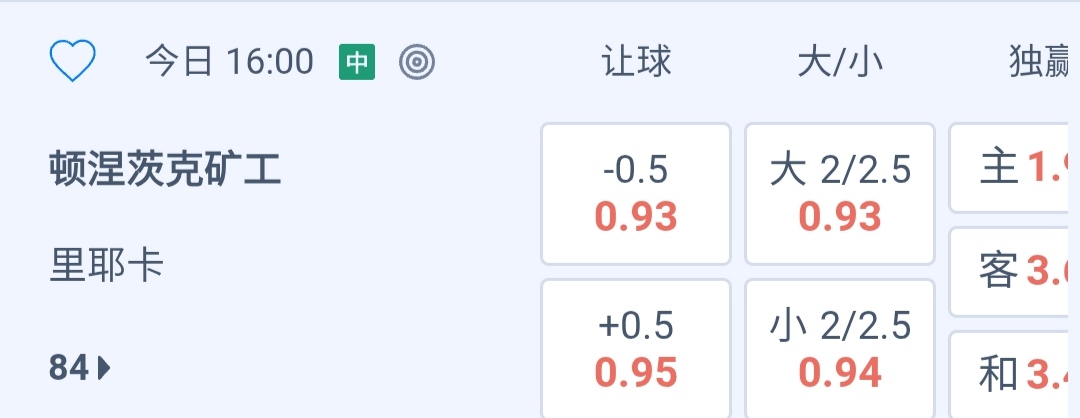Pick 小 2/2.5 under odds 0.94
Viewport: 1080px width, 418px height.
point(840,349)
